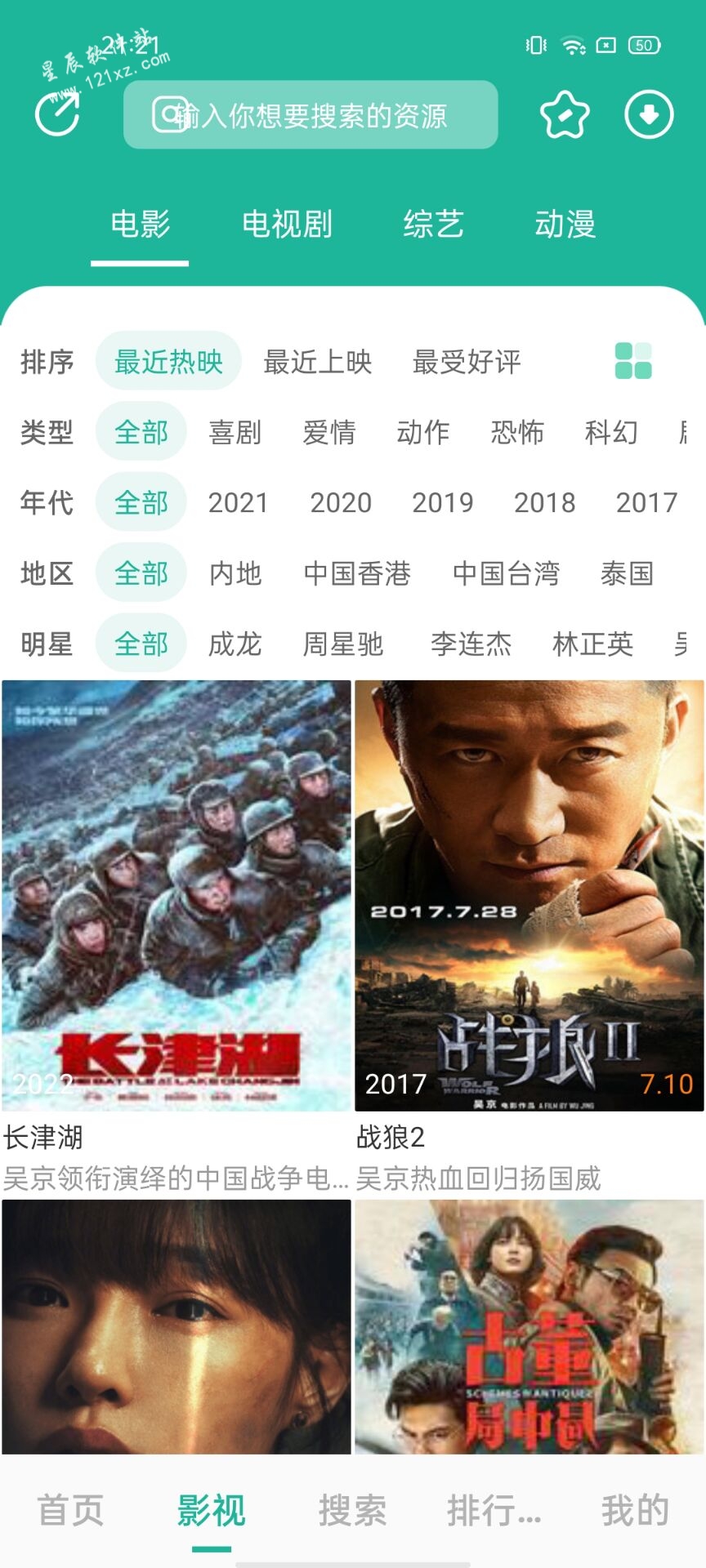The image size is (706, 1568).
Task: Open the 搜索 tab in bottom navigation
Action: [352, 1510]
